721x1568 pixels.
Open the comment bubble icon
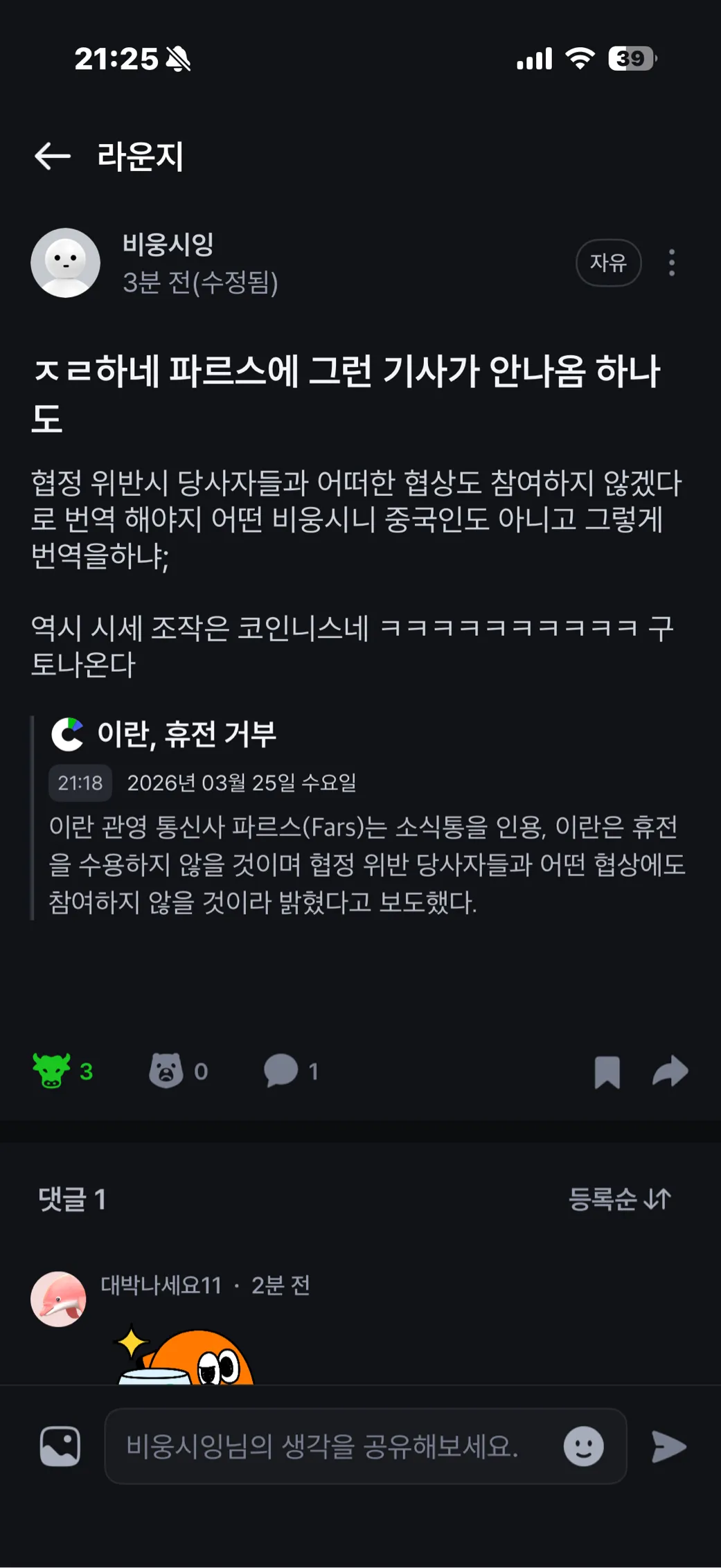coord(281,1071)
